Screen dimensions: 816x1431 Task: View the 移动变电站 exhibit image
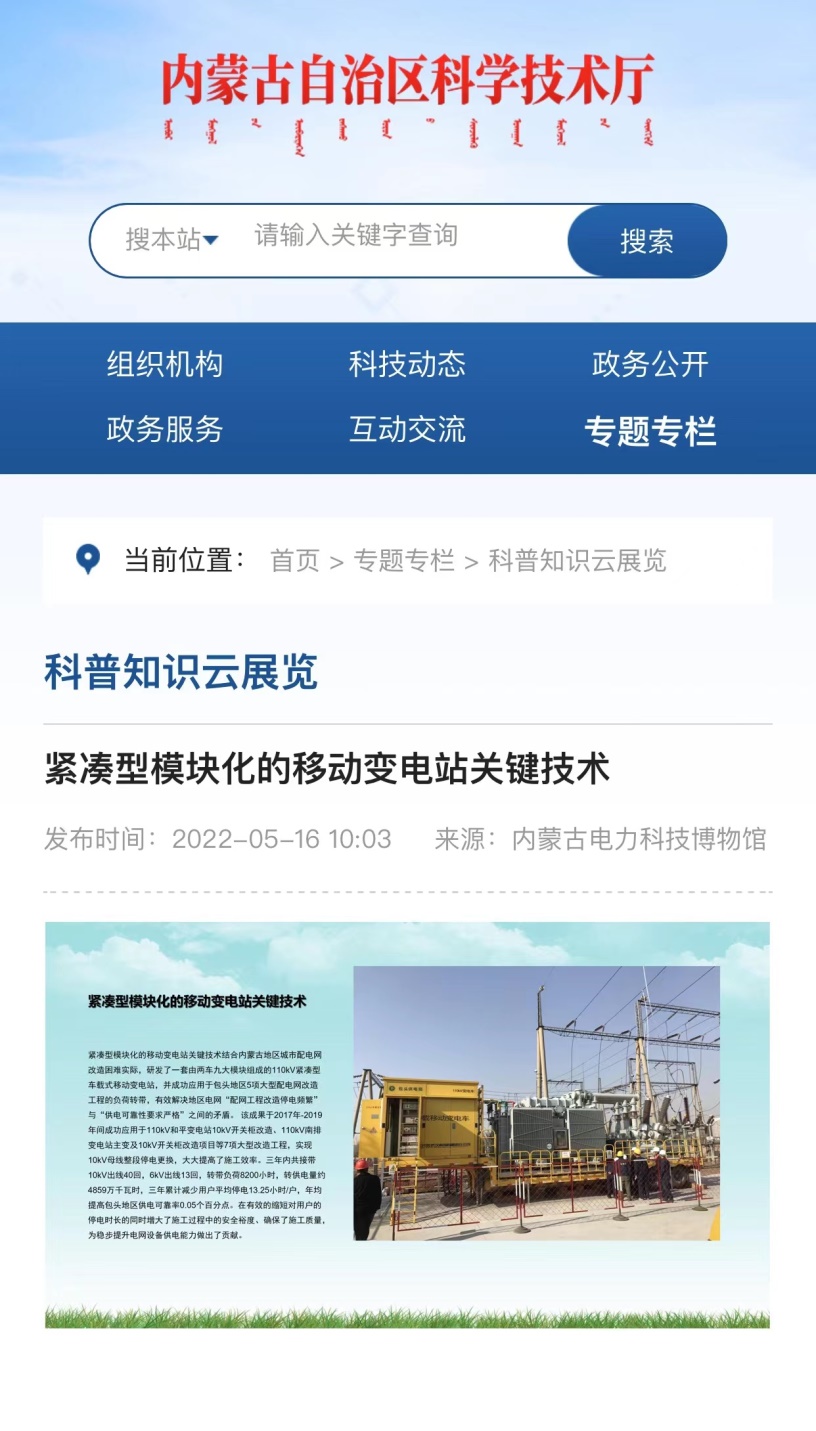[407, 1124]
